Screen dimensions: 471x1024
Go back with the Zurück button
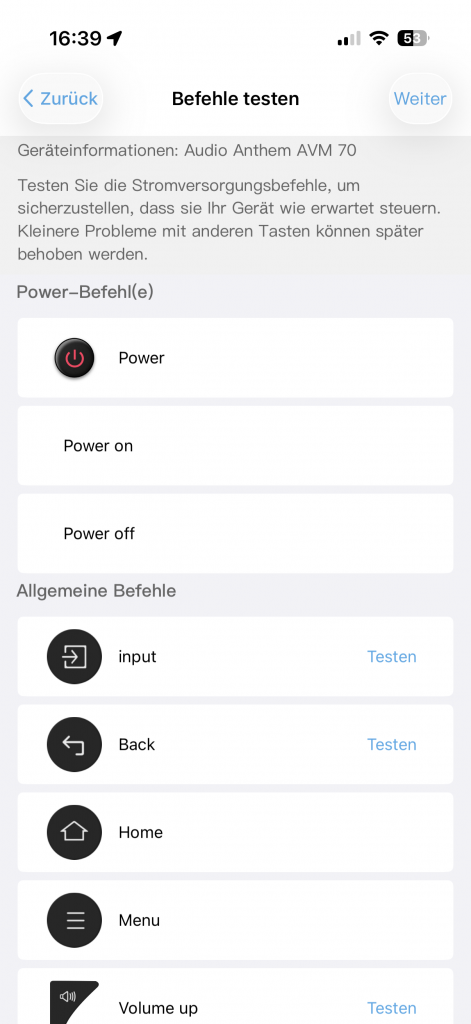[61, 99]
